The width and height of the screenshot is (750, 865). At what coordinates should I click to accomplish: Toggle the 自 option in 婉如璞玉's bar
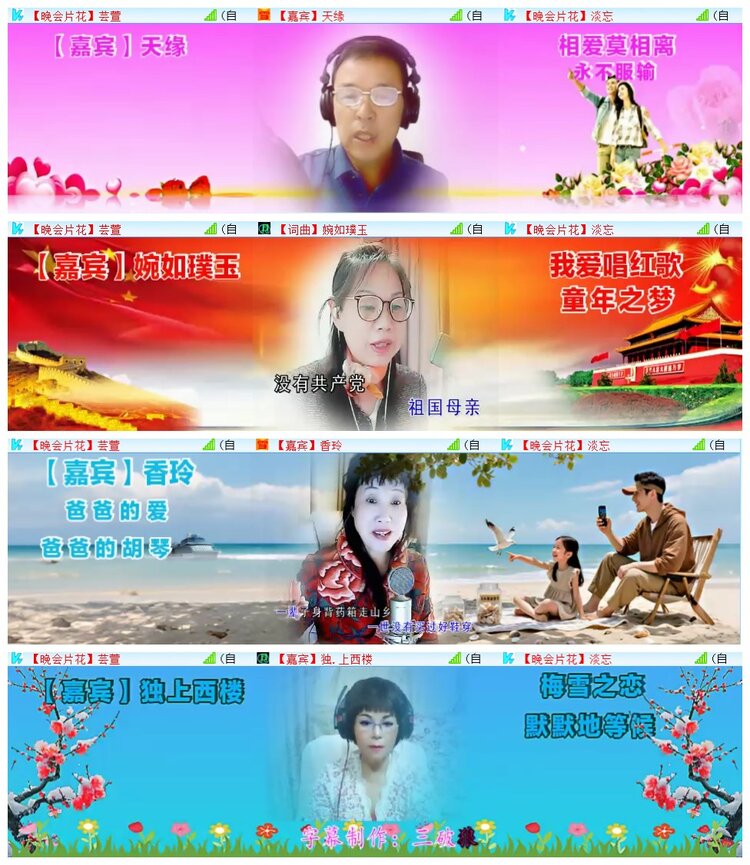click(478, 229)
